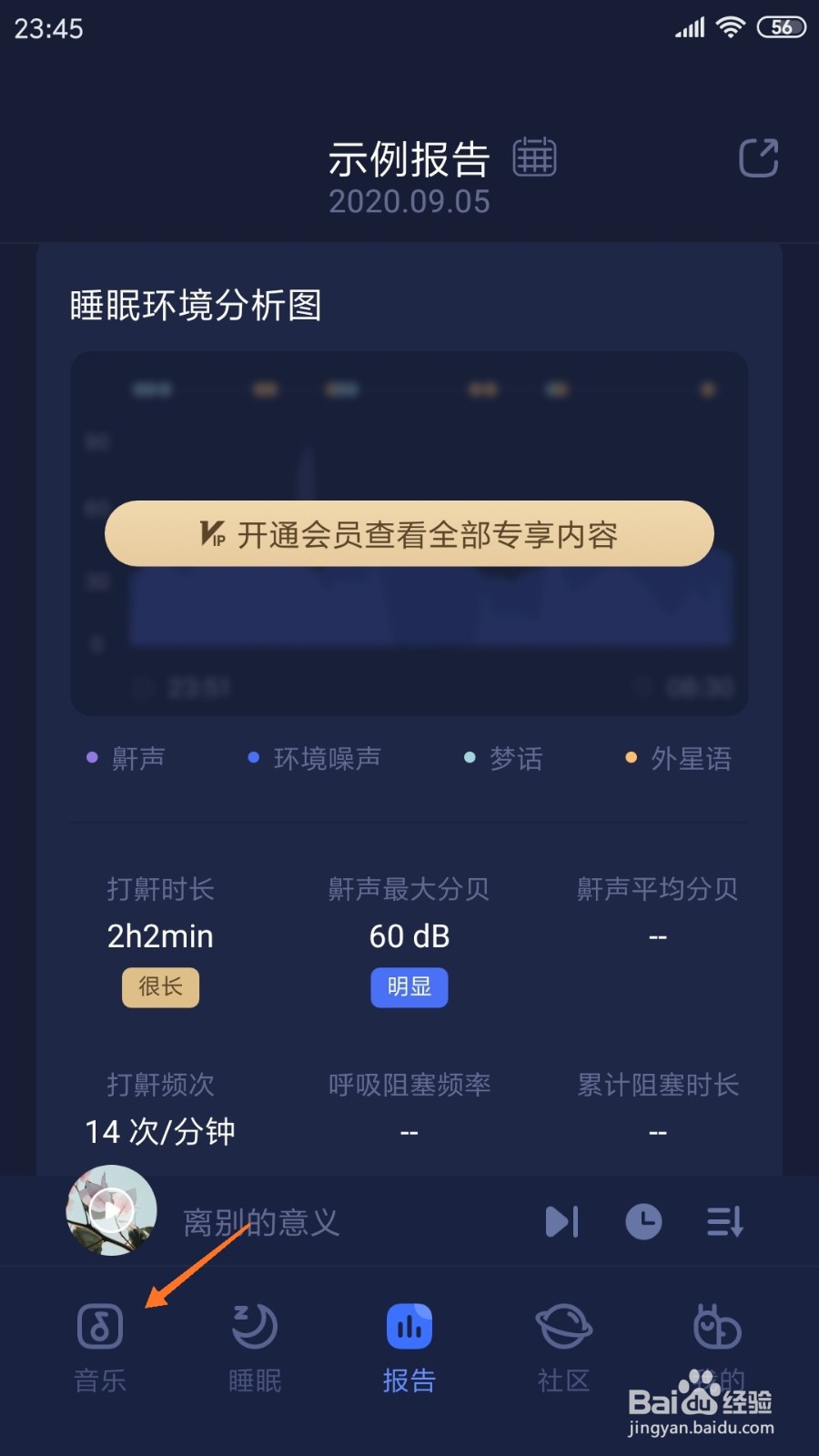Open the date label 2020.09.05
Viewport: 819px width, 1456px height.
pyautogui.click(x=409, y=200)
